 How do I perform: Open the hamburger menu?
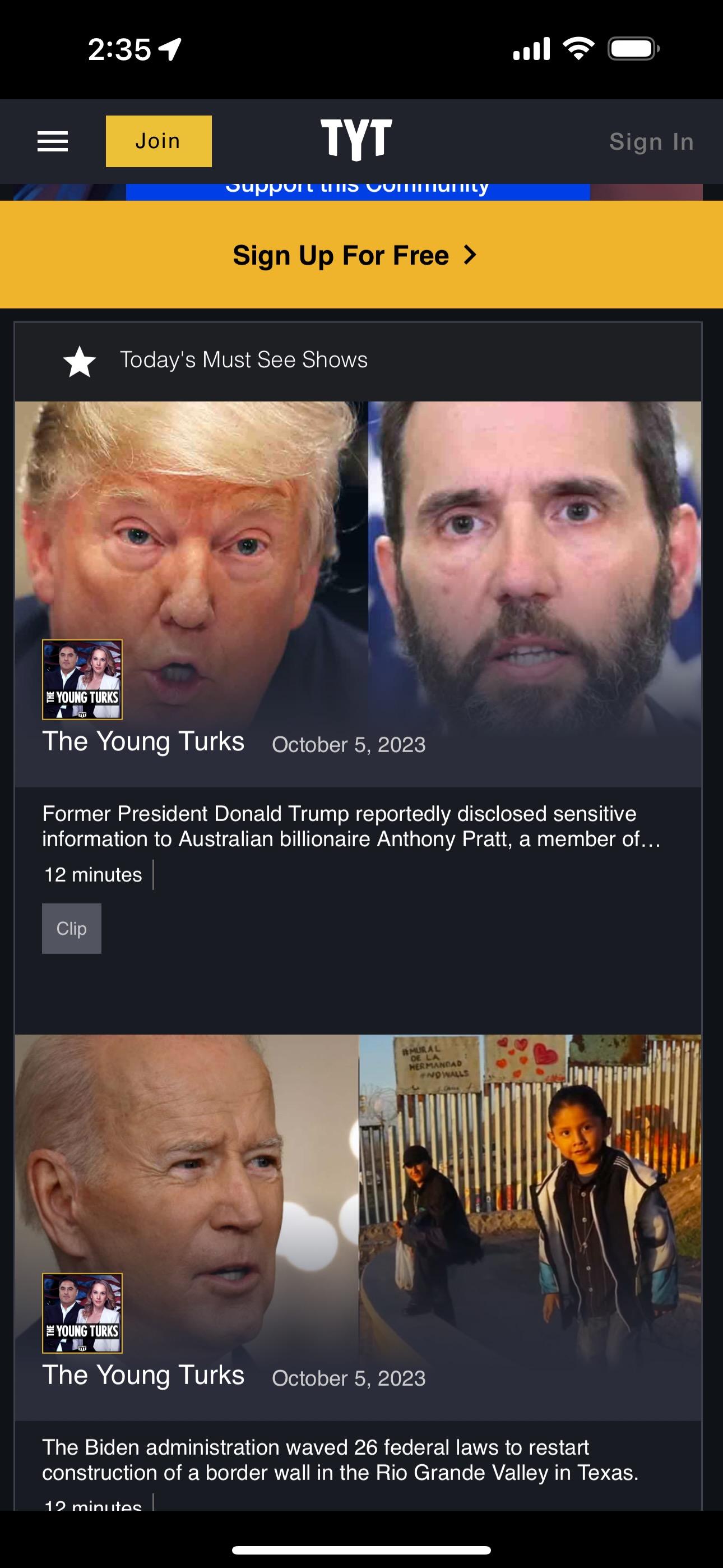click(x=52, y=141)
